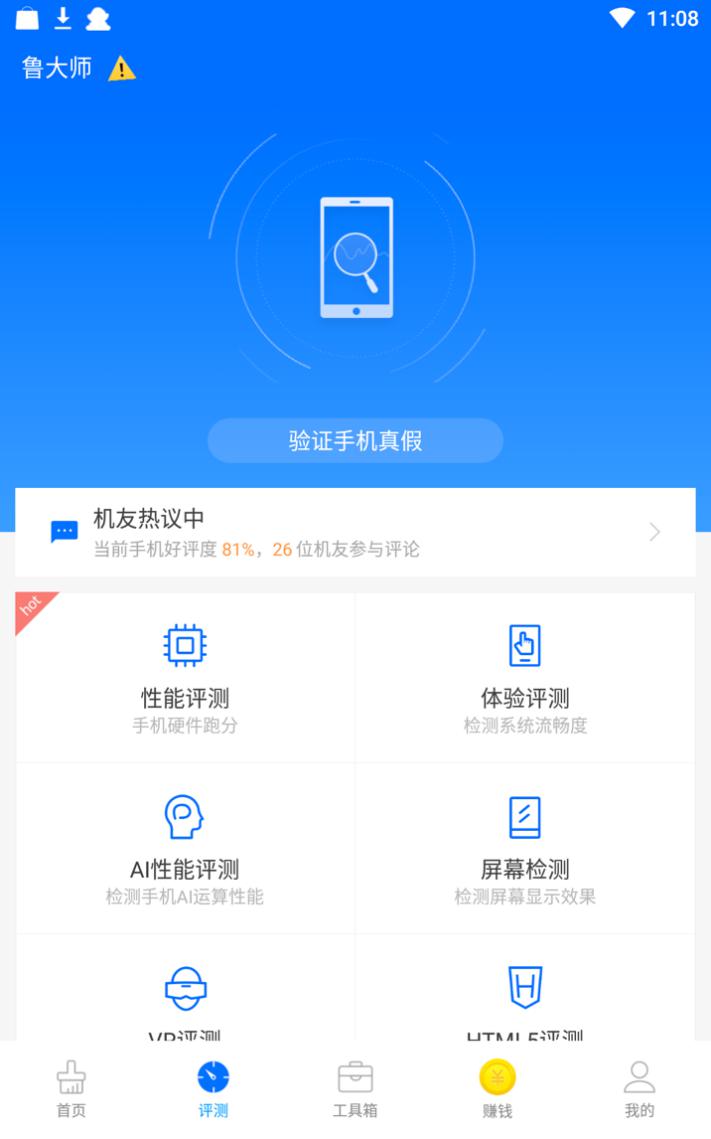Image resolution: width=711 pixels, height=1139 pixels.
Task: Tap the 验证手机真假 button
Action: [355, 441]
